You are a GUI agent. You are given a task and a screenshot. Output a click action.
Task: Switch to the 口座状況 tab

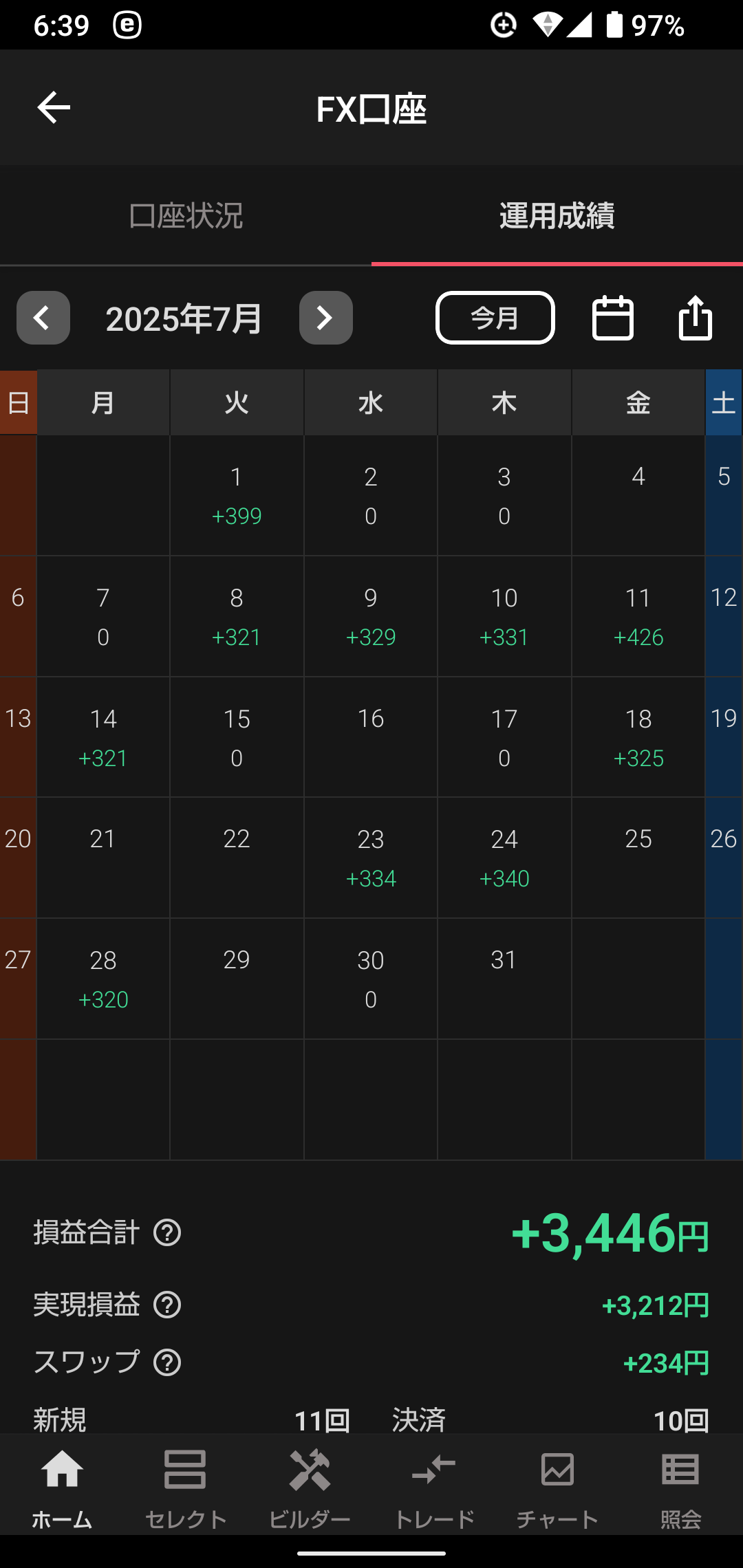click(x=186, y=216)
